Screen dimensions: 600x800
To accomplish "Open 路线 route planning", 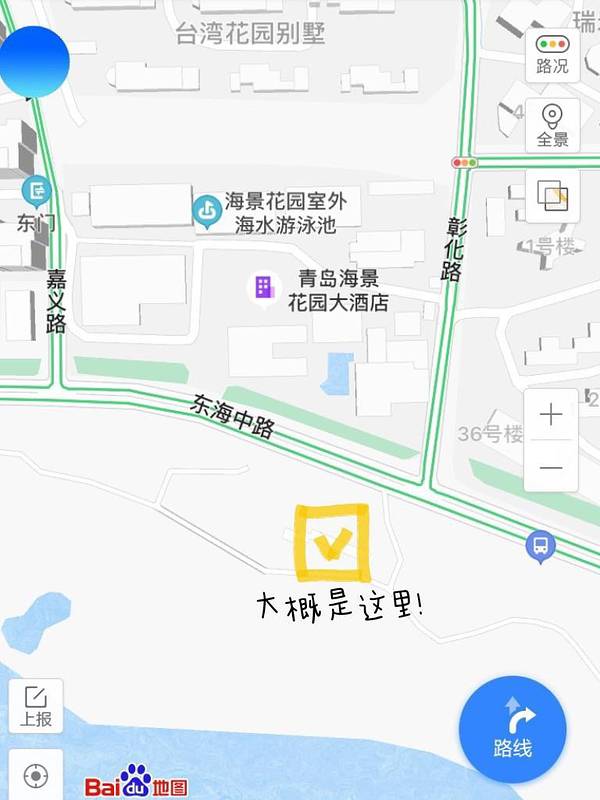I will (513, 730).
